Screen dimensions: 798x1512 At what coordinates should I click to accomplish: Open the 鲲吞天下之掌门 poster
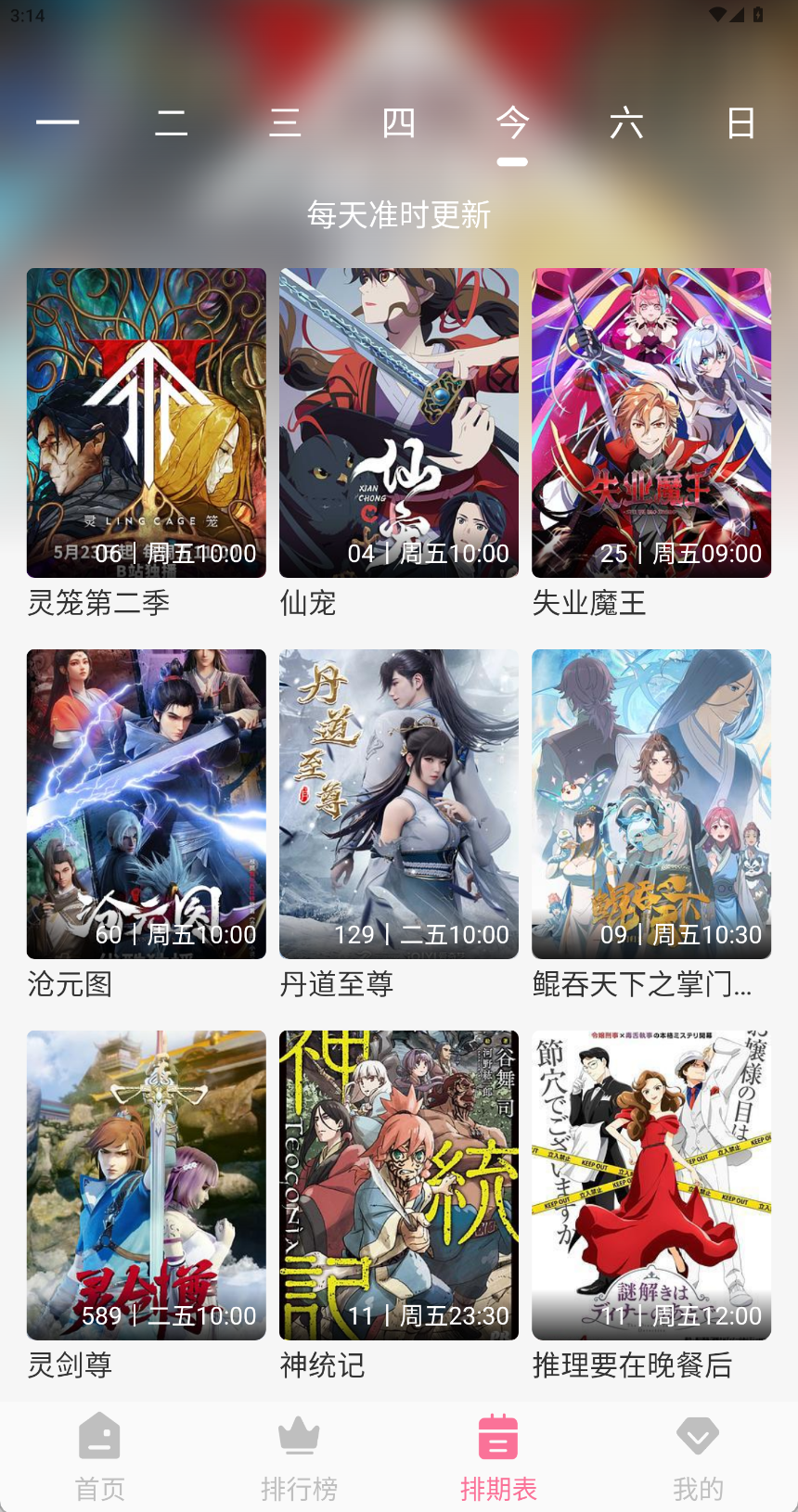650,803
